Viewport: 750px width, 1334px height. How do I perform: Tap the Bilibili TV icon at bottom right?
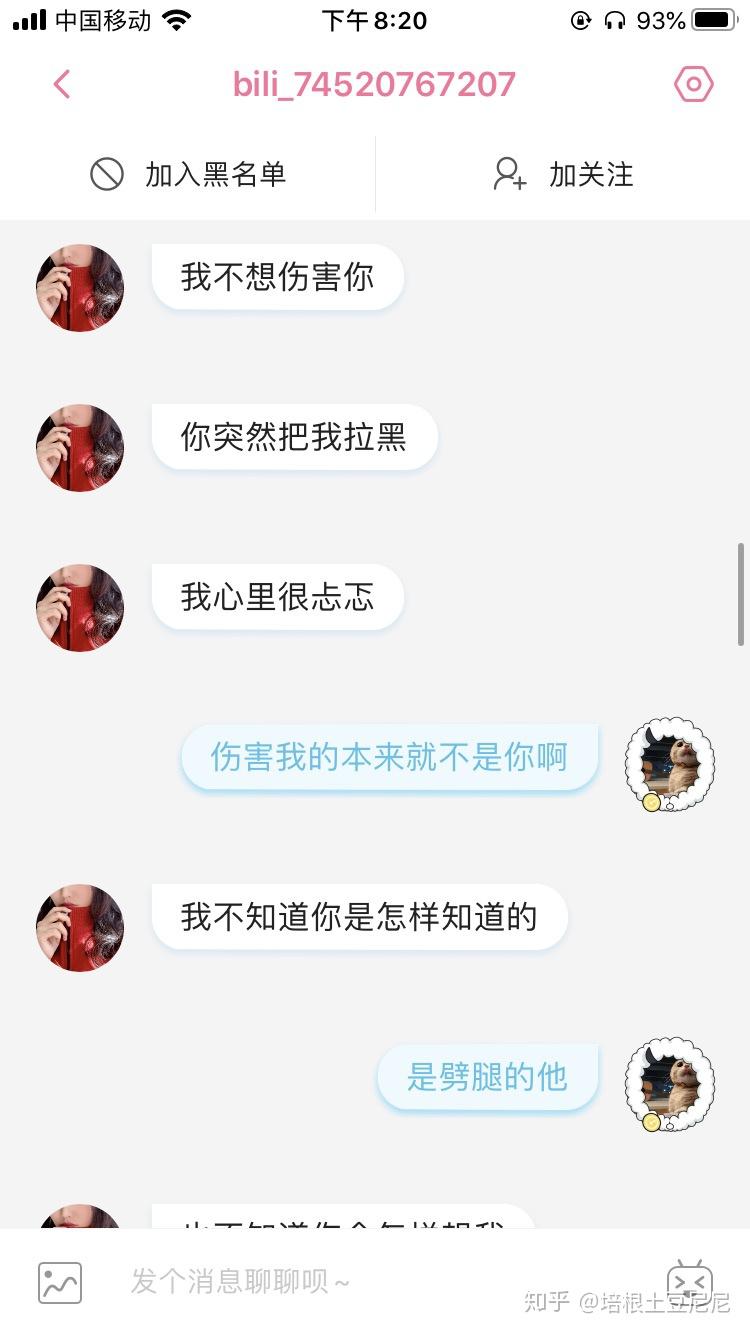(689, 1281)
